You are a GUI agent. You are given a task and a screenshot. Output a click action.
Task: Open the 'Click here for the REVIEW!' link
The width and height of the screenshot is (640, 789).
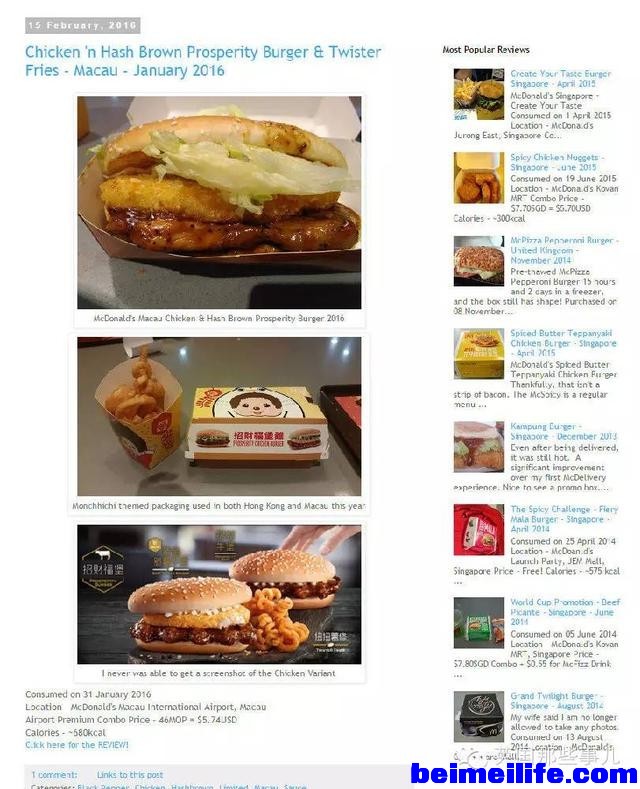coord(76,745)
